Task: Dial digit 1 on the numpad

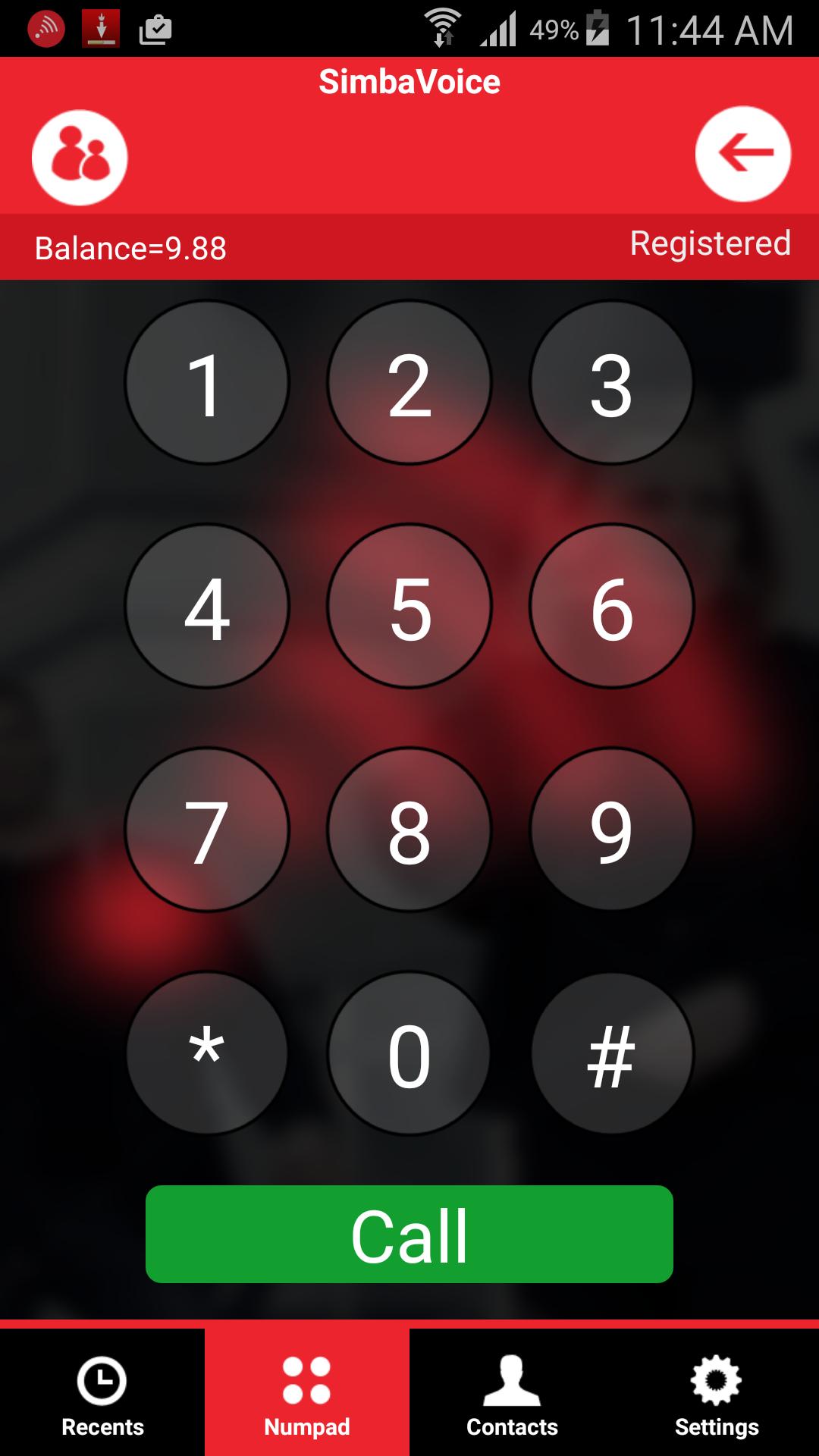Action: click(206, 383)
